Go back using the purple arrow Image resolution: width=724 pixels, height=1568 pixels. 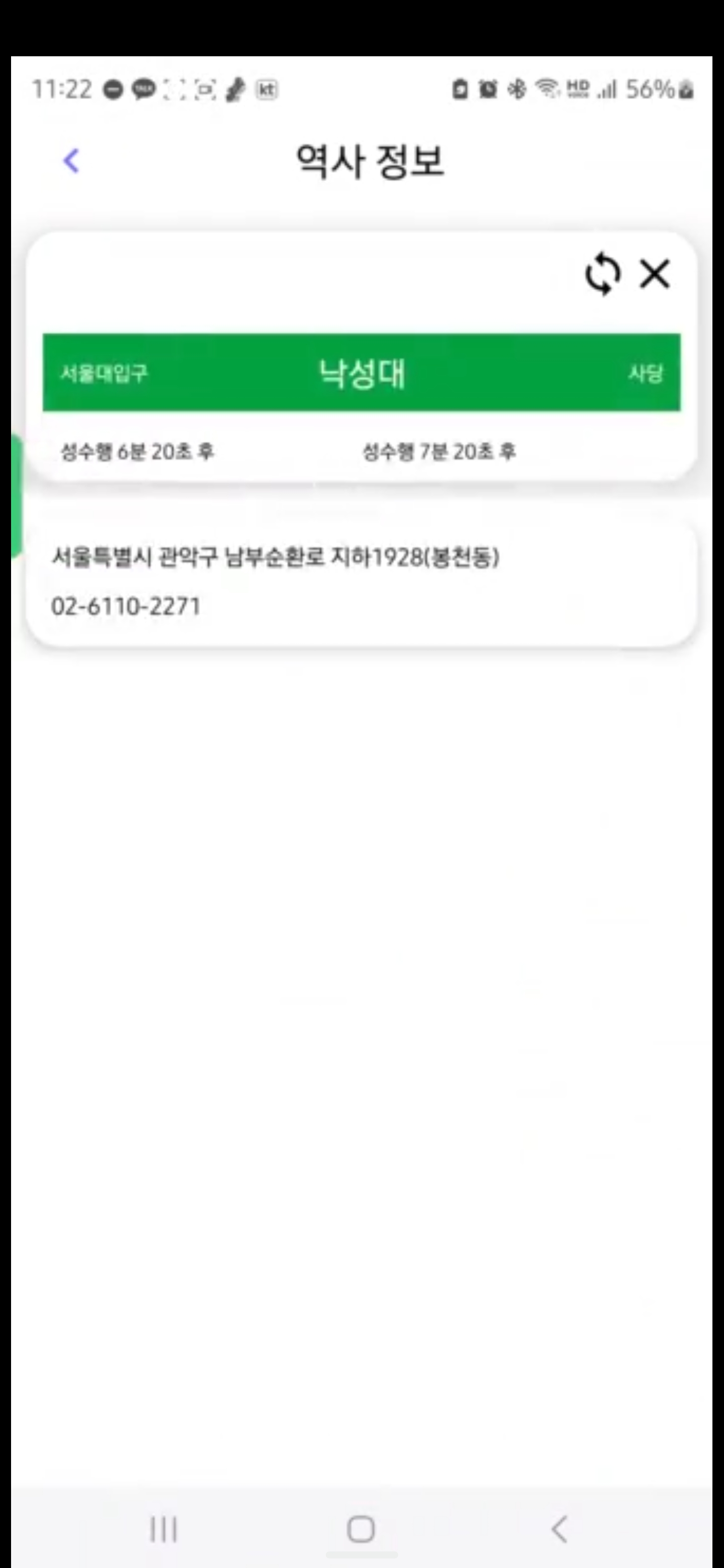coord(72,161)
